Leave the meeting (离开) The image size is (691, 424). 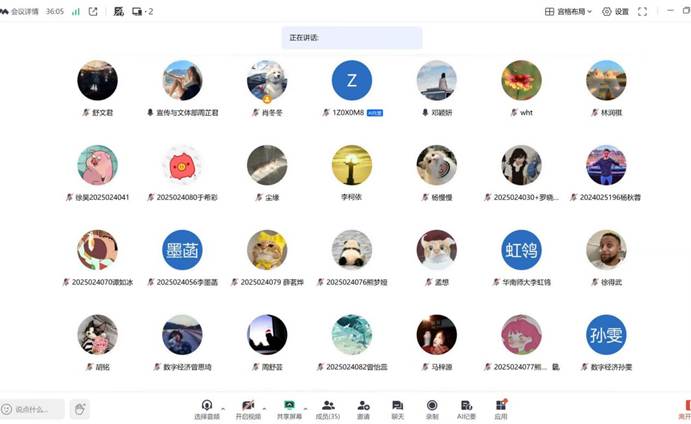684,408
